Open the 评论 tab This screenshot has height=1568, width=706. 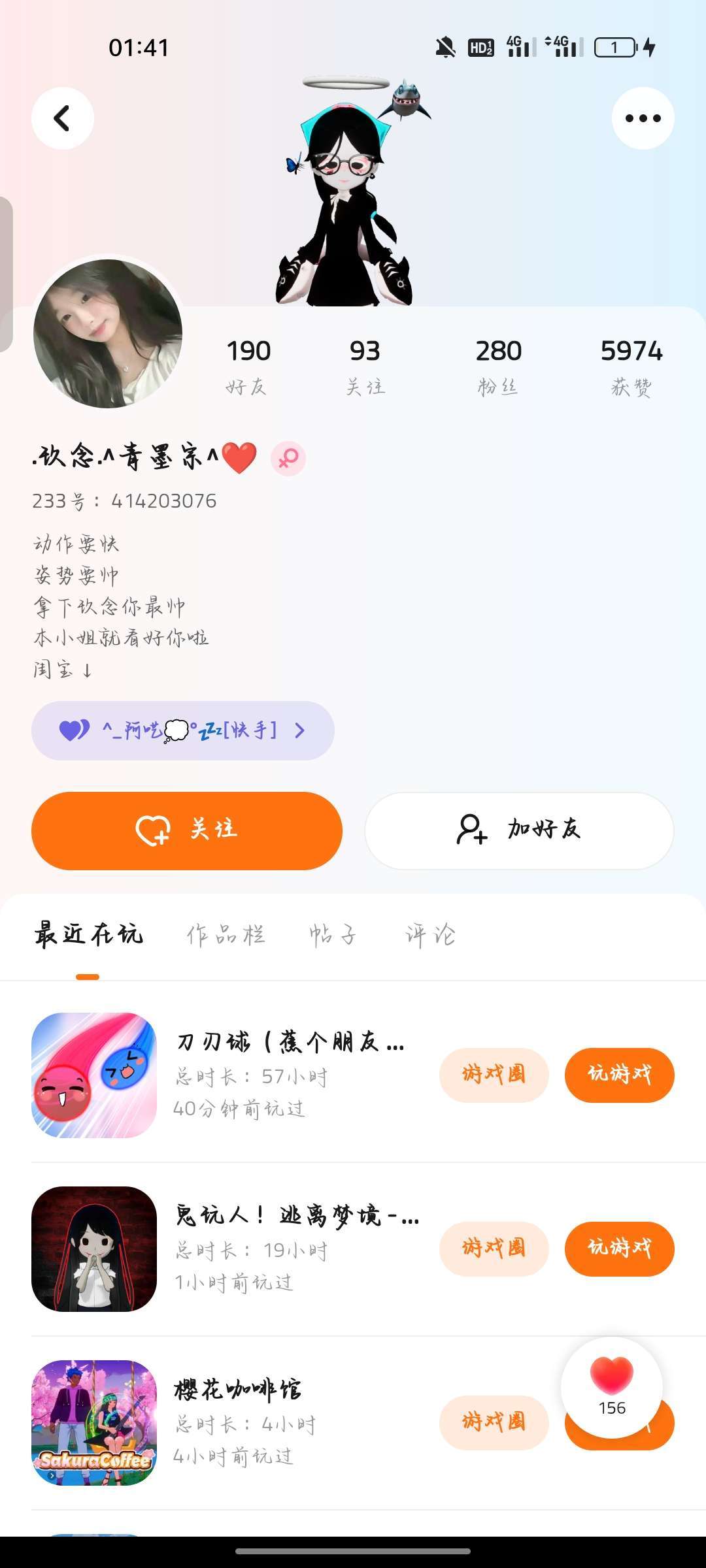pos(430,935)
